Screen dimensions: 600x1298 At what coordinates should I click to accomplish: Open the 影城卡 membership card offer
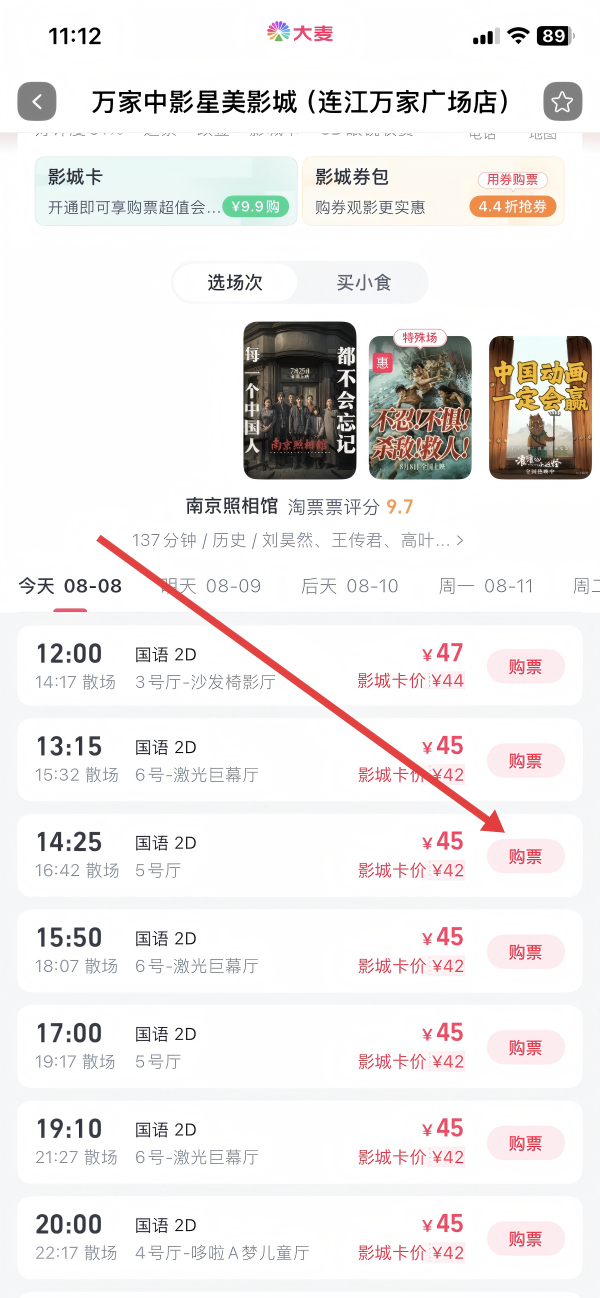[166, 191]
